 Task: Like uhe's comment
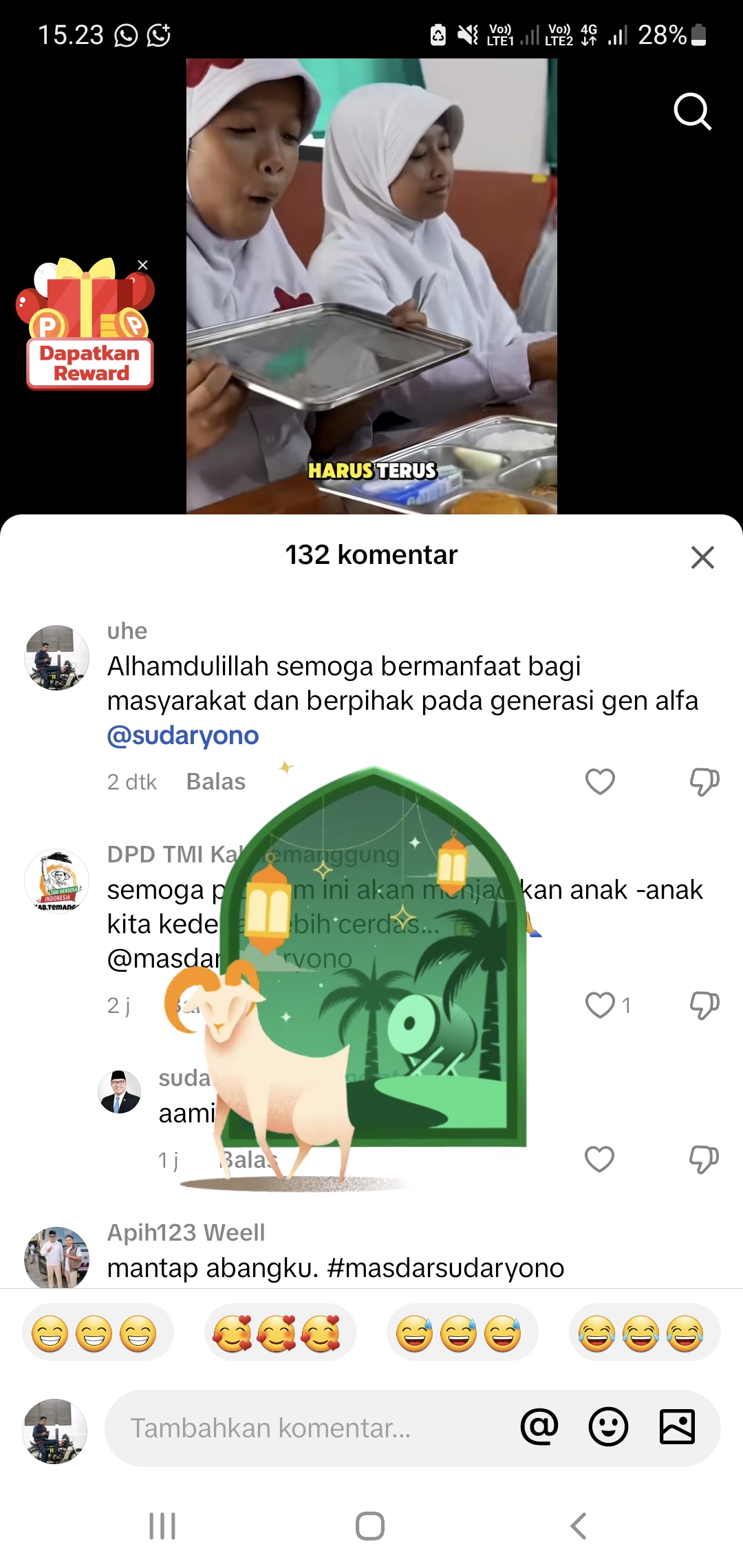click(600, 782)
